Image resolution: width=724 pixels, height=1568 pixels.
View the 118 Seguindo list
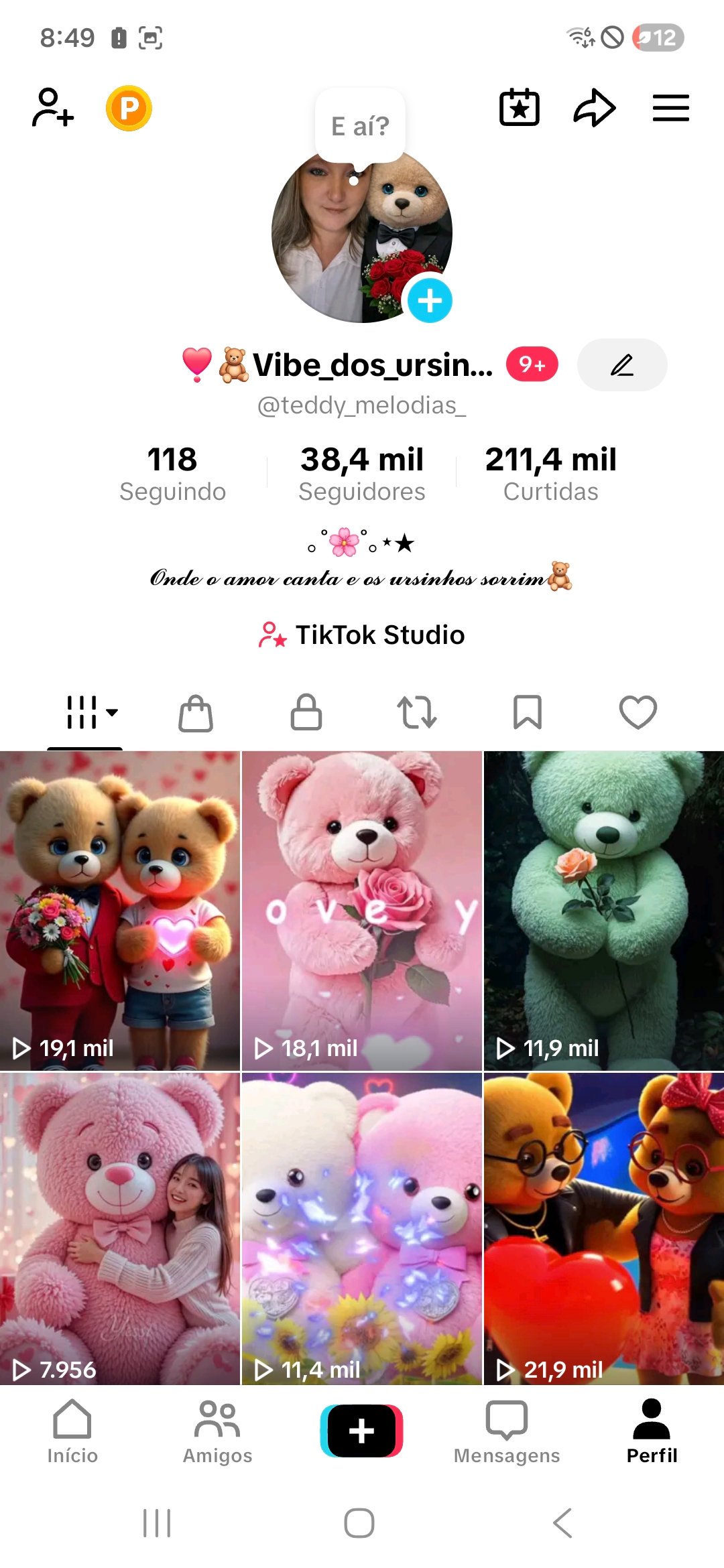(172, 473)
